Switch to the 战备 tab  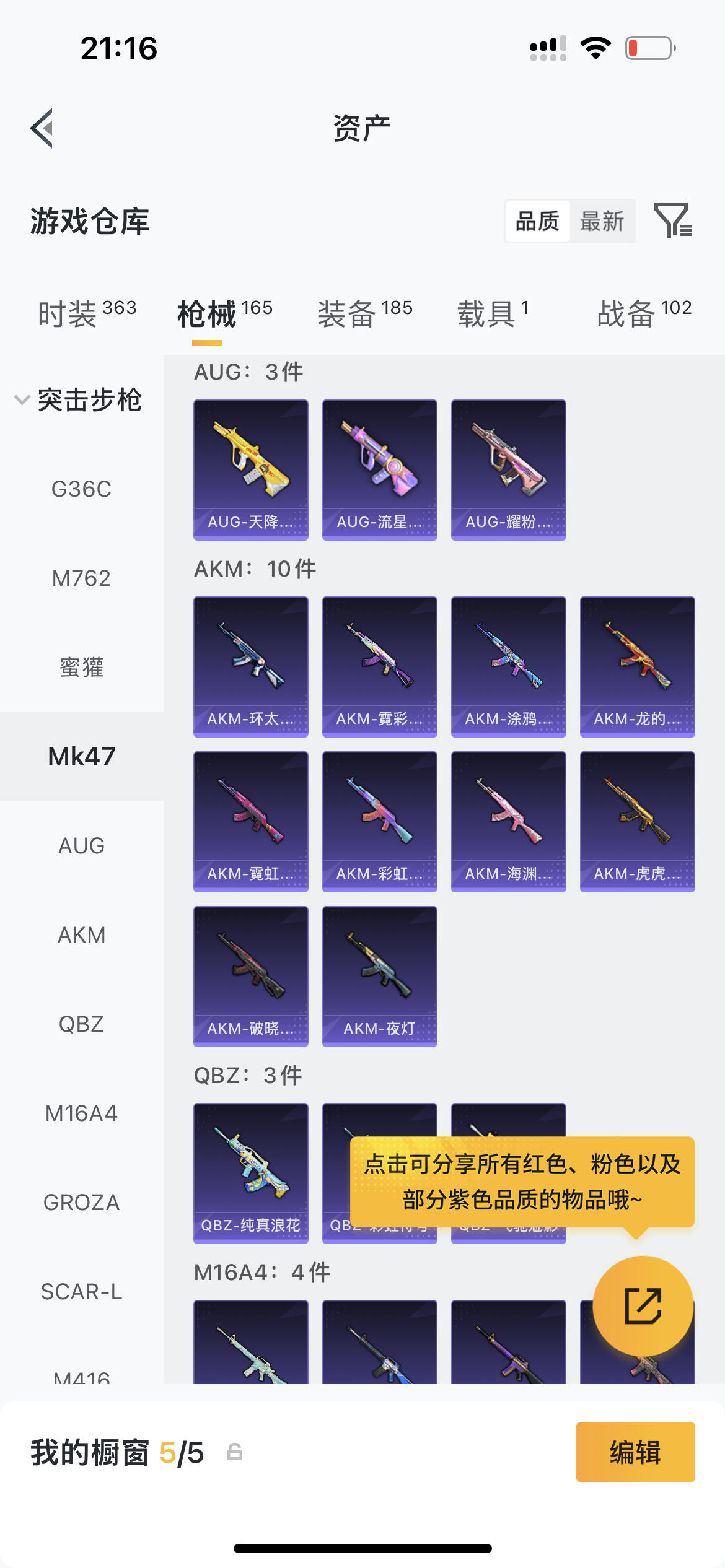[643, 313]
